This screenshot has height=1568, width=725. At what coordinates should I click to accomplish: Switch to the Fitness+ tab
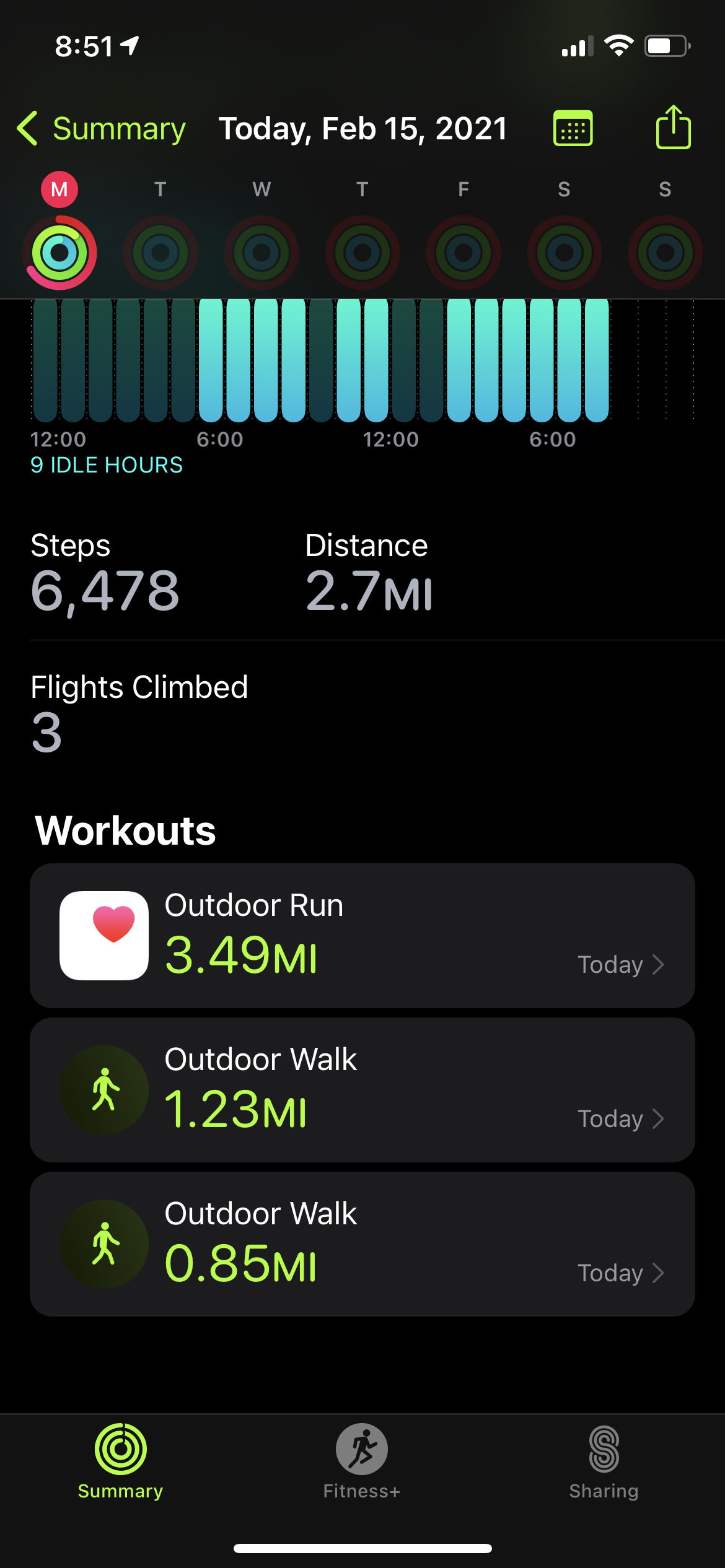click(362, 1461)
